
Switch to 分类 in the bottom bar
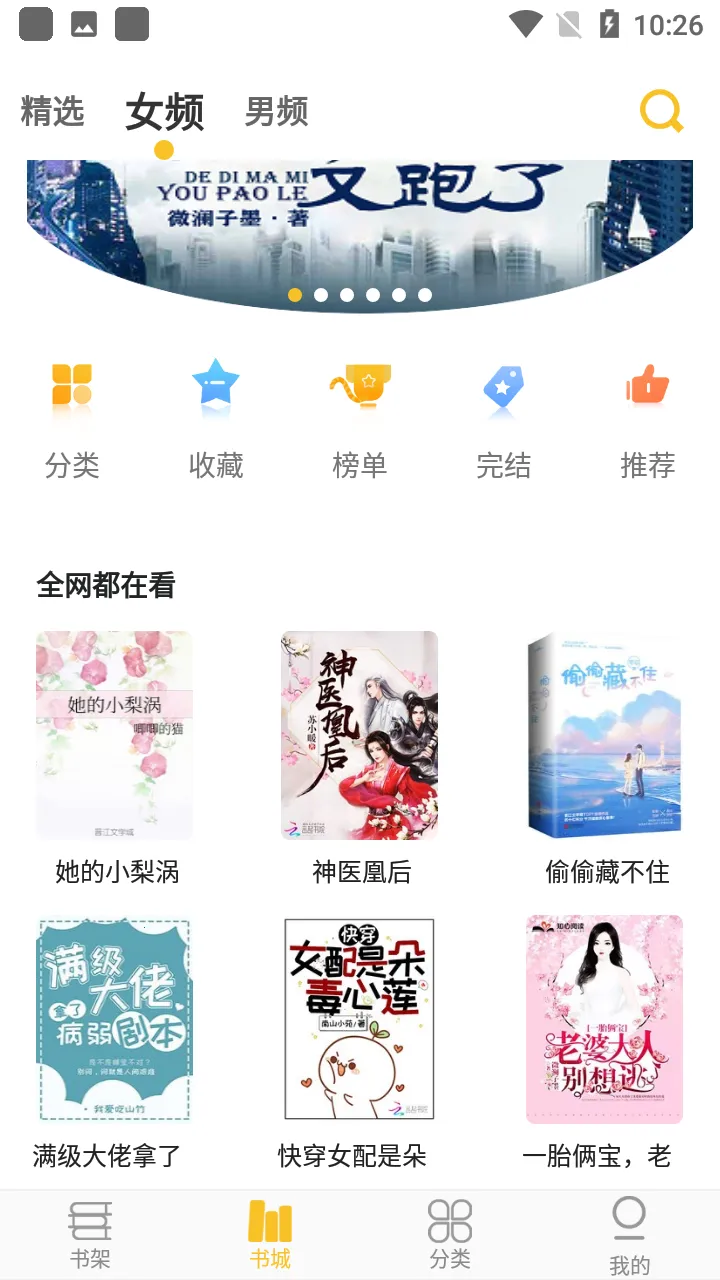click(450, 1235)
